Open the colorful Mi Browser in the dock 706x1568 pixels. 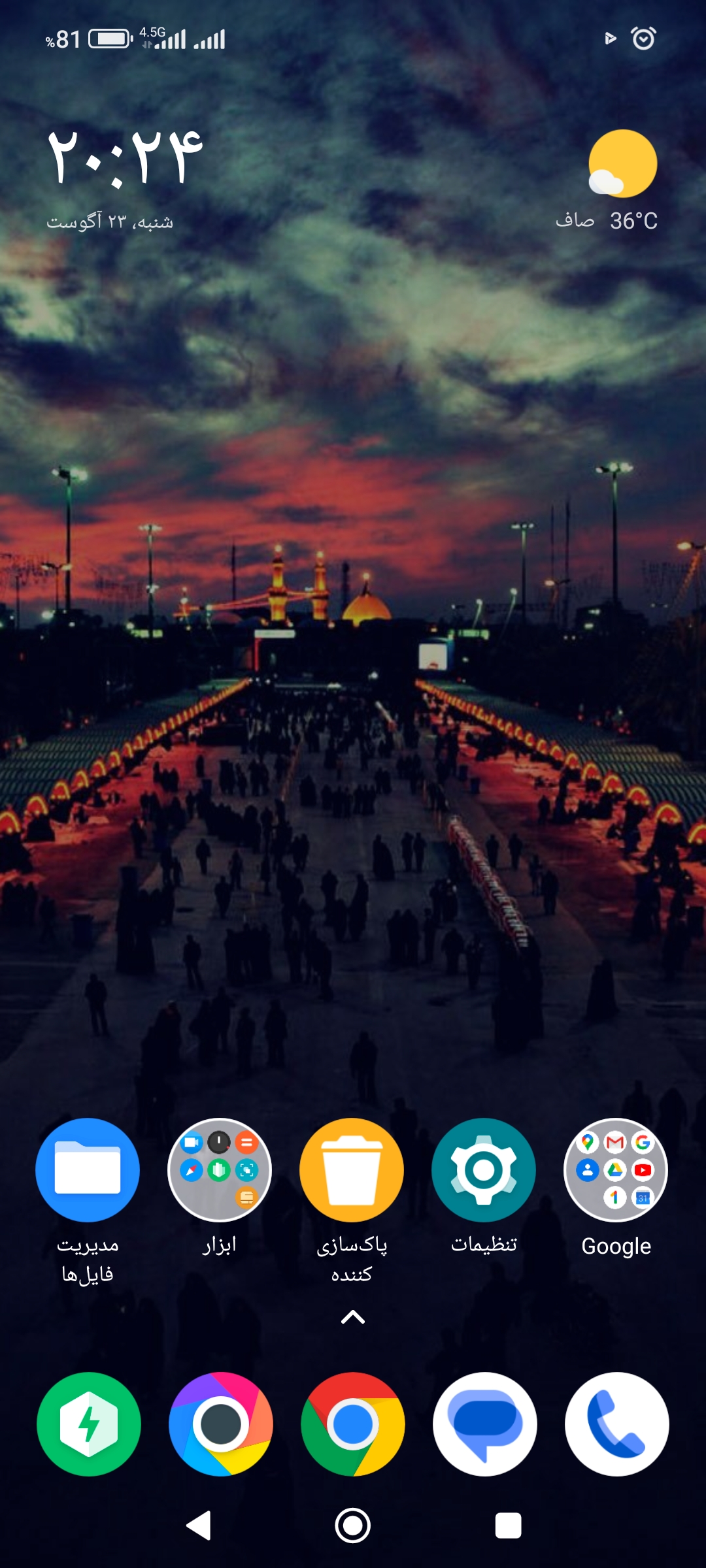pos(221,1424)
